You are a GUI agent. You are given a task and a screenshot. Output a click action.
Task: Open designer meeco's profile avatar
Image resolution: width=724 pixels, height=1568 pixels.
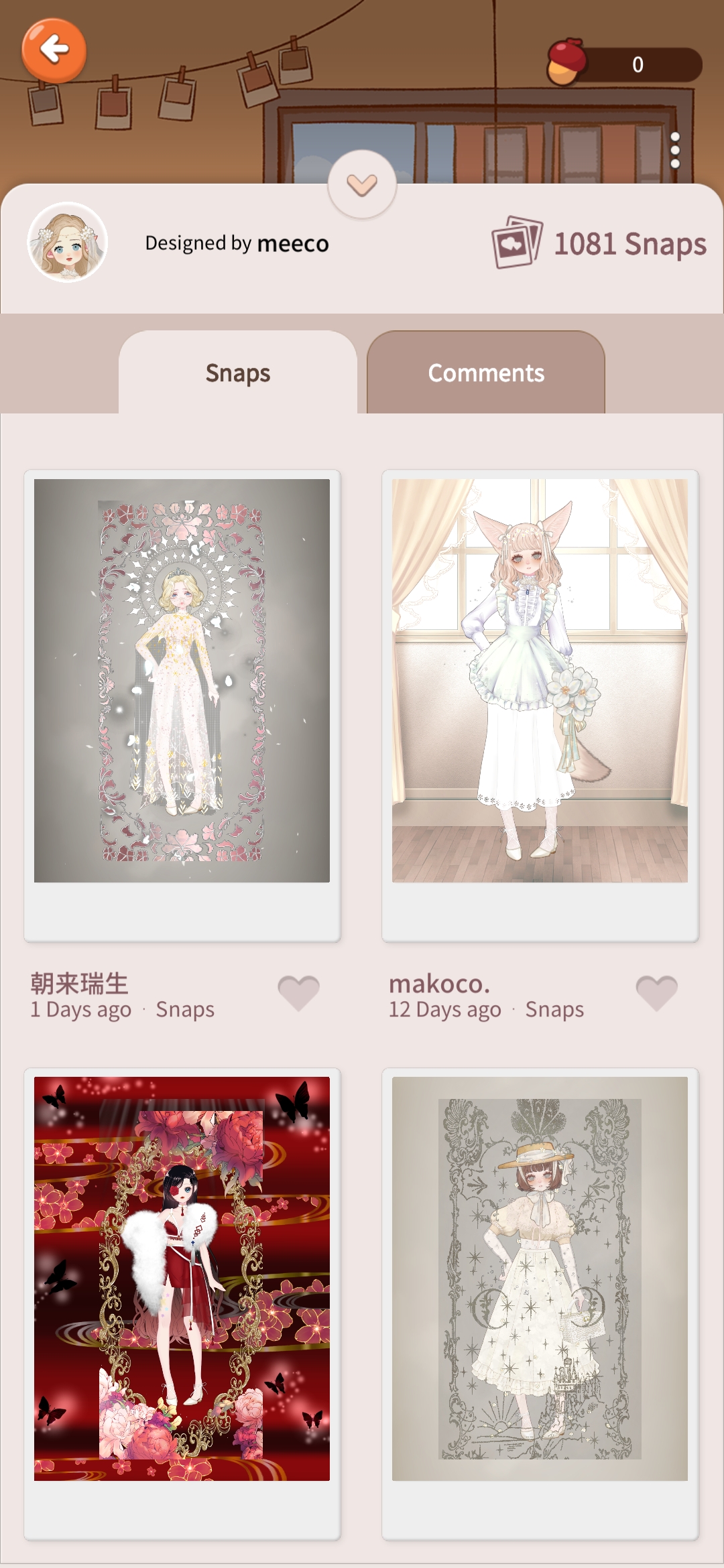(x=67, y=243)
